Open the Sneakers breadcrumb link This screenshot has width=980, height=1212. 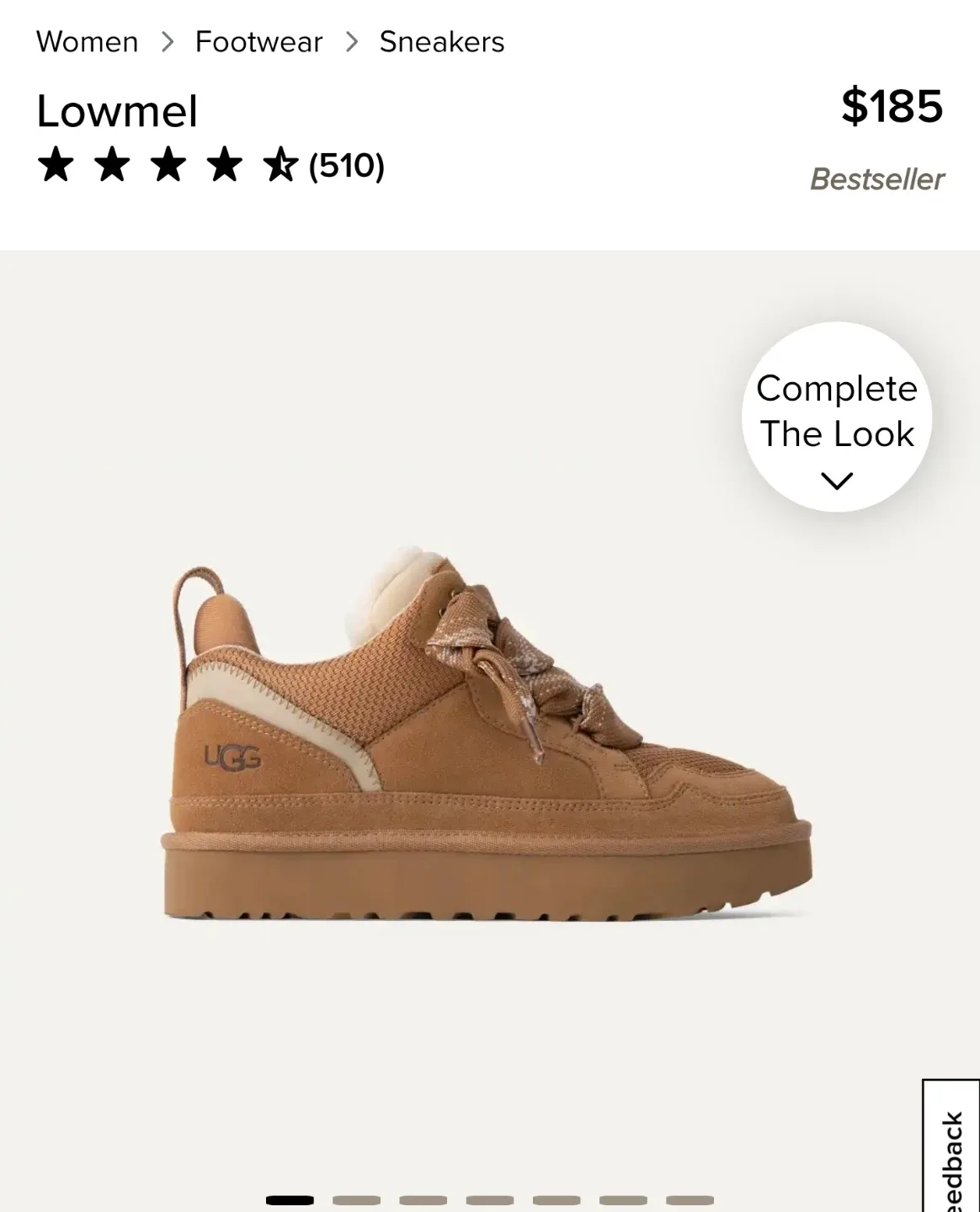click(441, 41)
